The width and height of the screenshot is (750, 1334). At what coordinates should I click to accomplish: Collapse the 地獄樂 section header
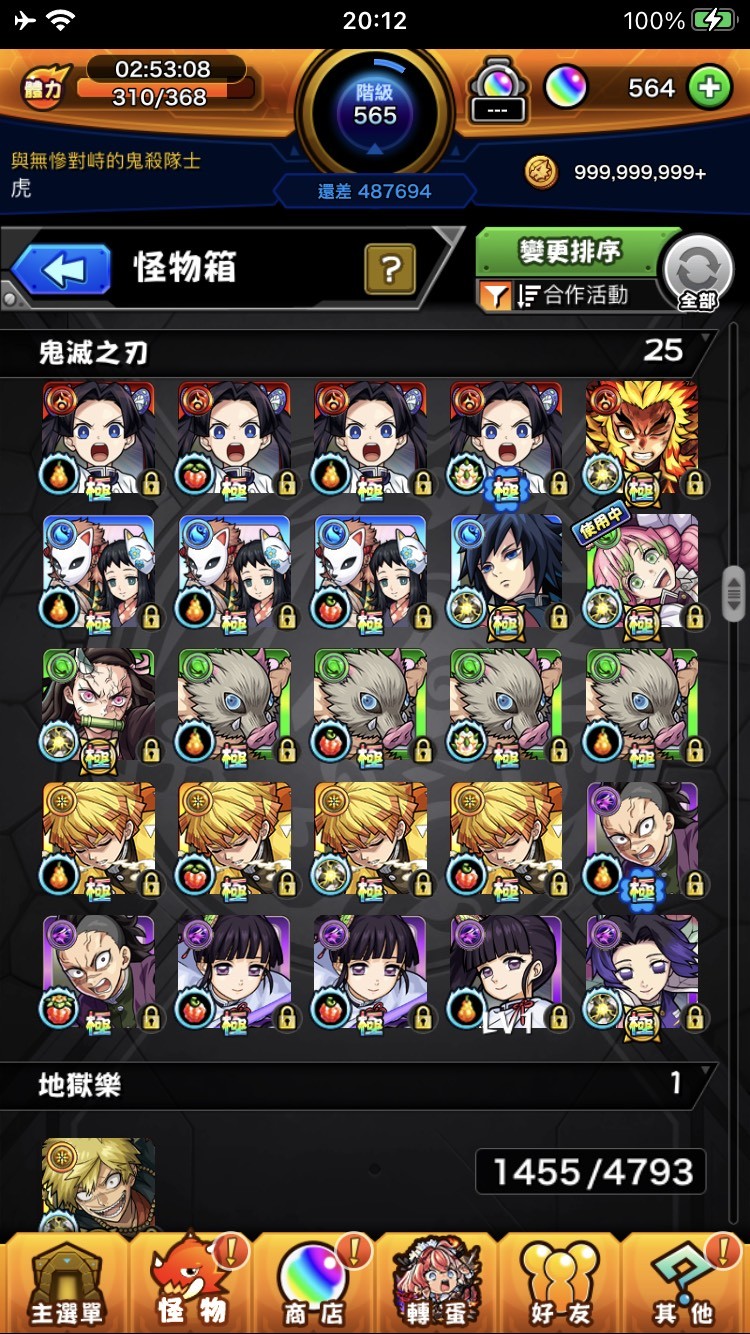(360, 1085)
